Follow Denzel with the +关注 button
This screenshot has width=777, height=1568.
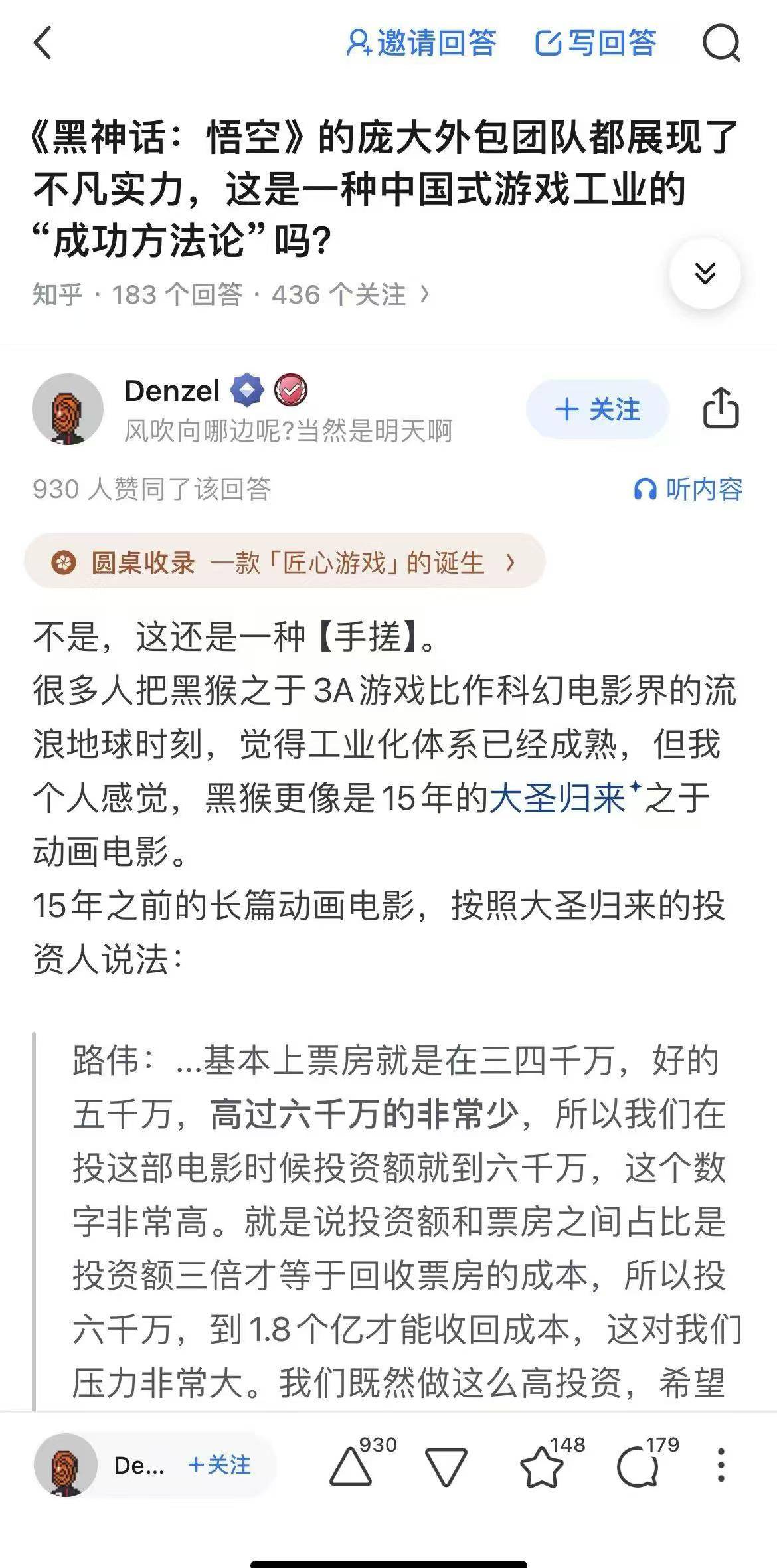(596, 410)
